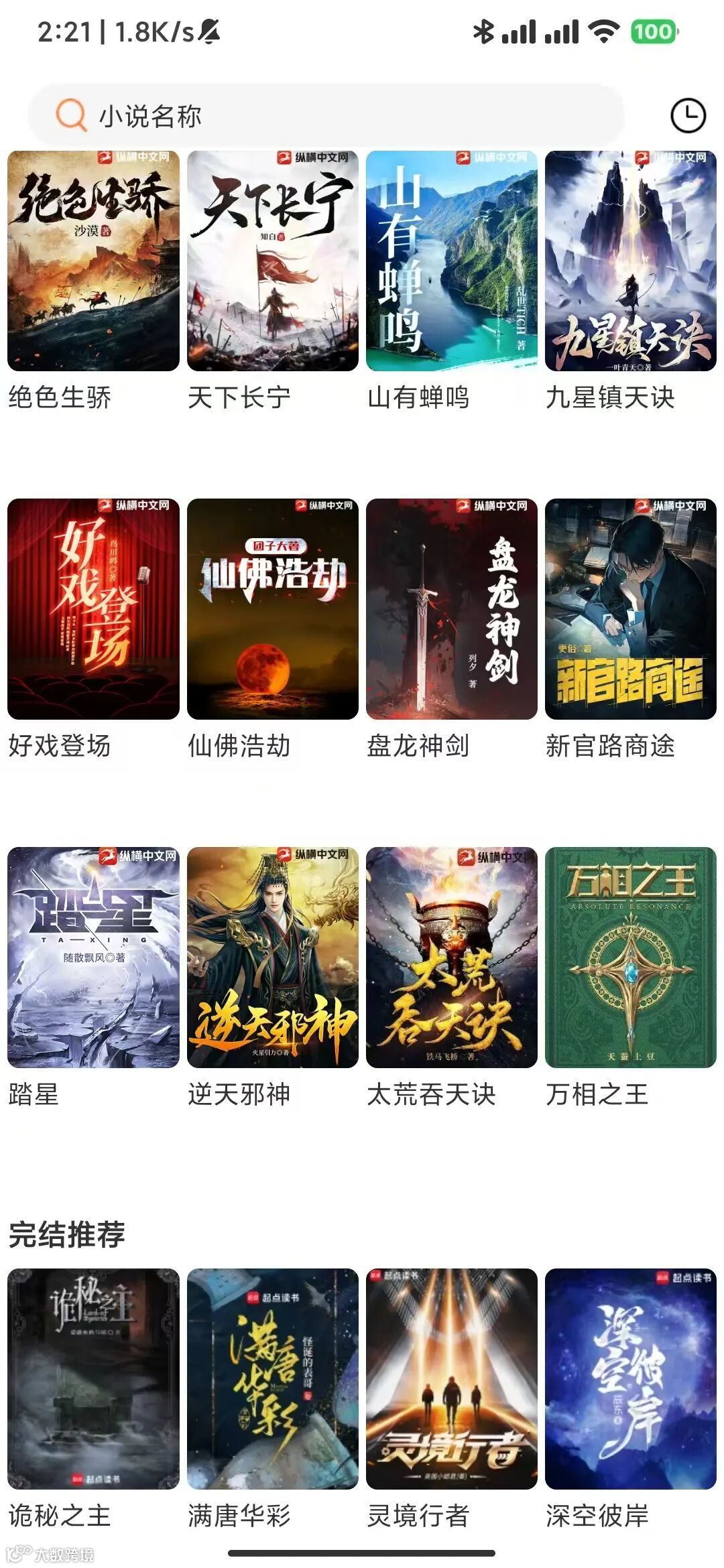This screenshot has height=1568, width=724.
Task: Open the reading history clock icon
Action: point(688,116)
